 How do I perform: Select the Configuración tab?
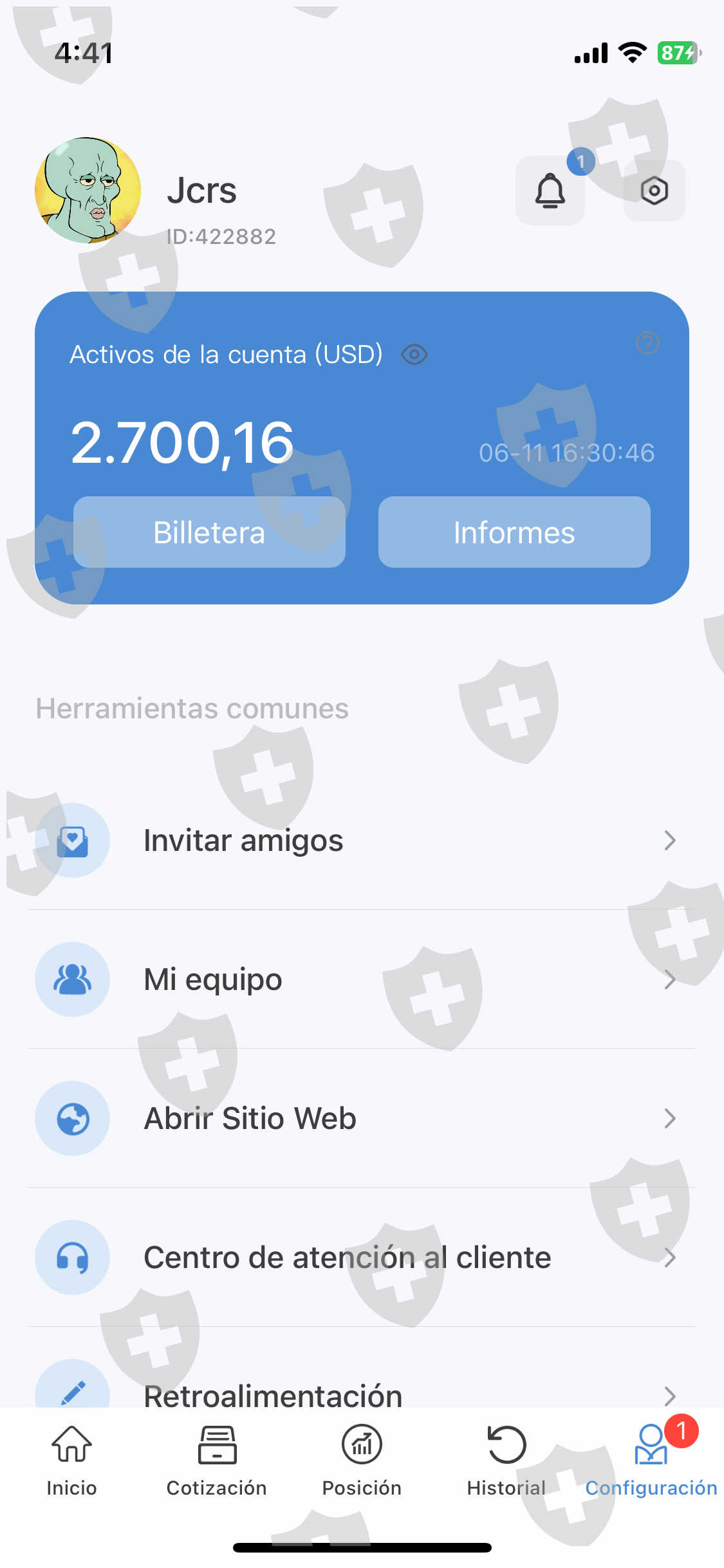point(651,1461)
